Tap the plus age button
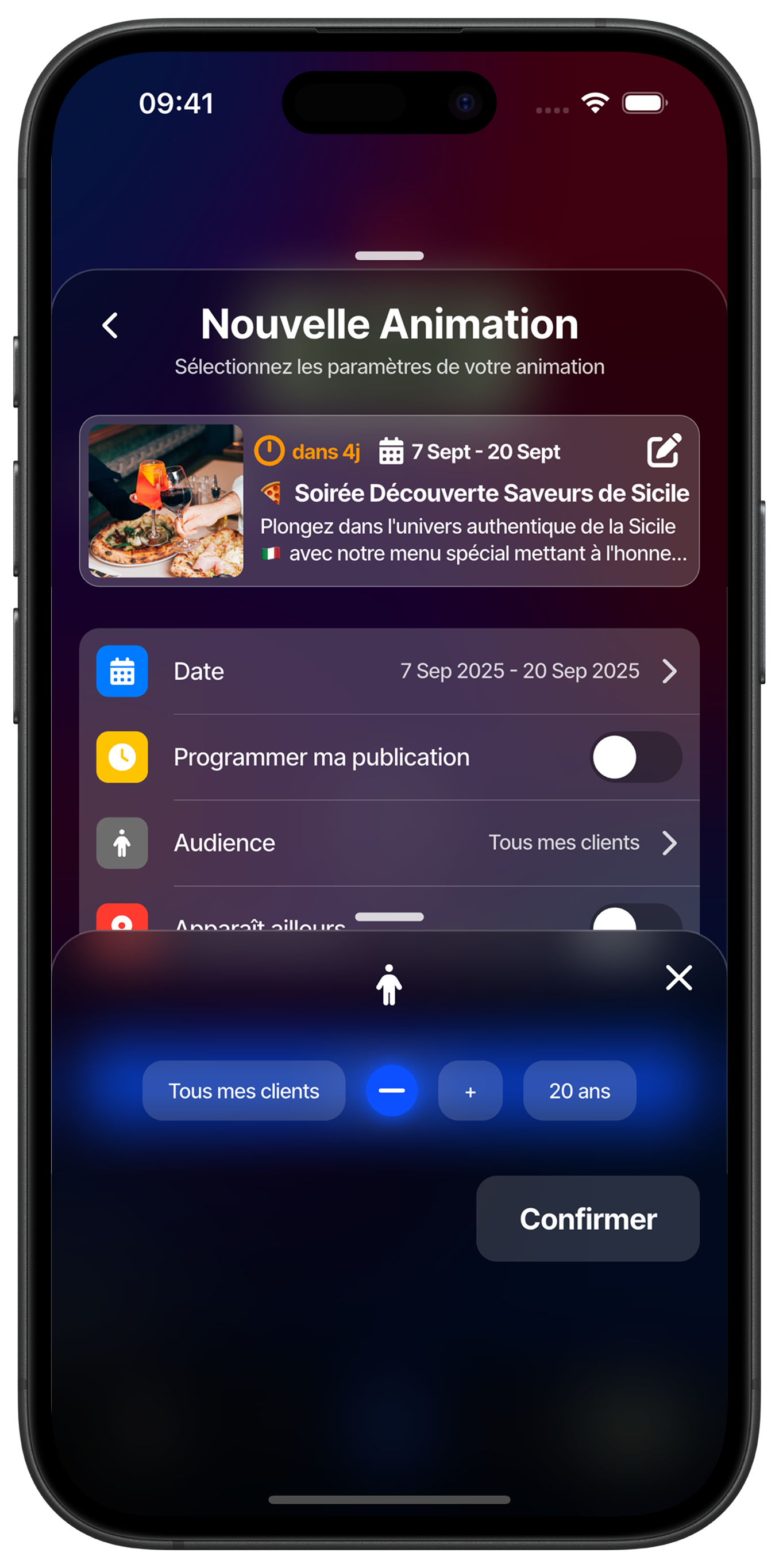This screenshot has width=779, height=1568. click(x=471, y=1091)
